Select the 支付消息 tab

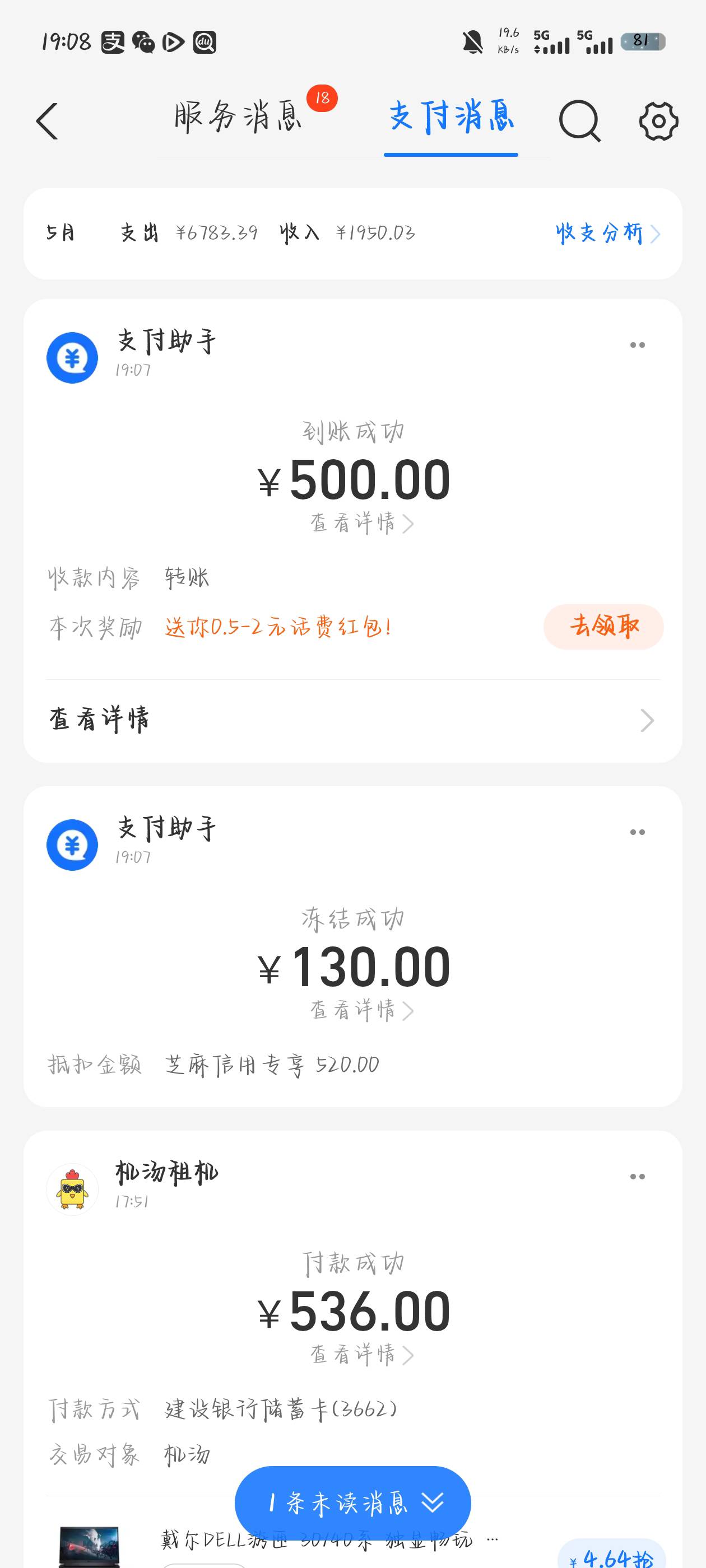(x=452, y=117)
